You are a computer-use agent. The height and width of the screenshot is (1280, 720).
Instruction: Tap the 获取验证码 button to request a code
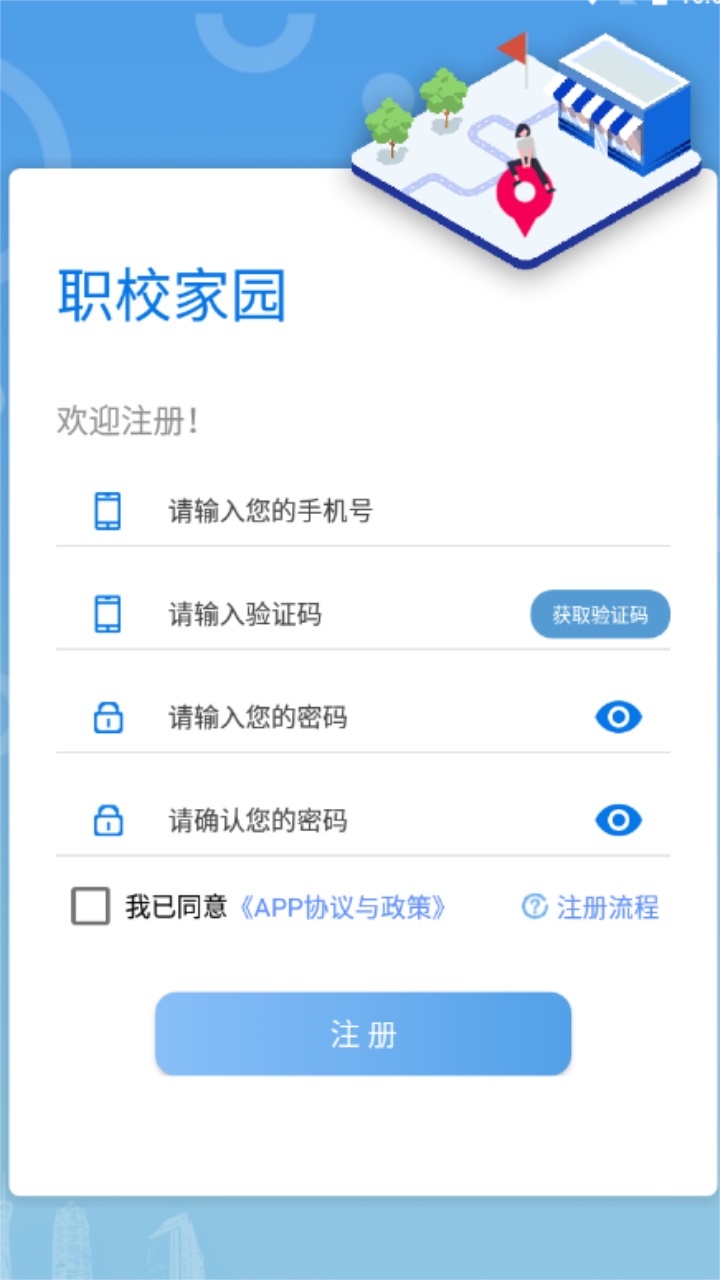[x=599, y=613]
